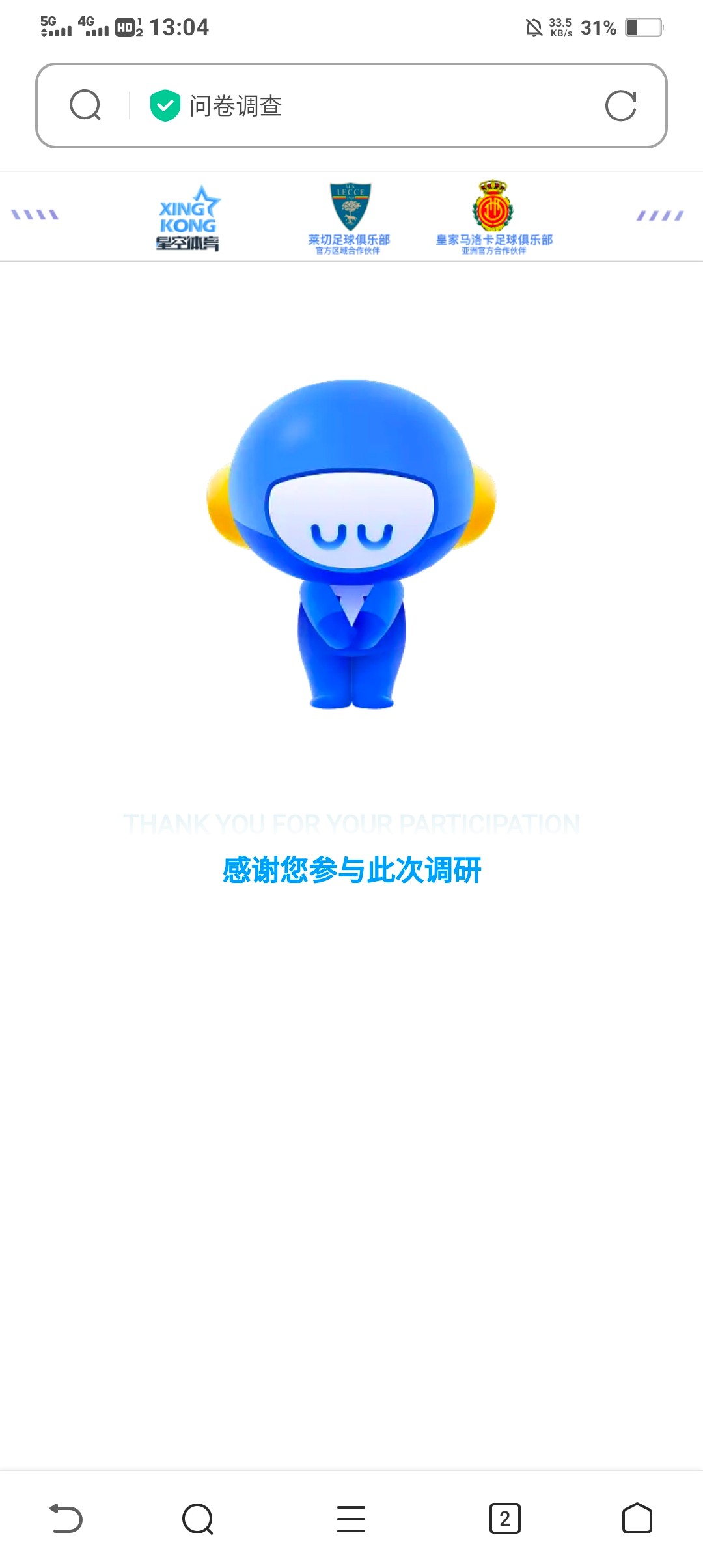Viewport: 703px width, 1568px height.
Task: Reload the survey page
Action: point(620,105)
